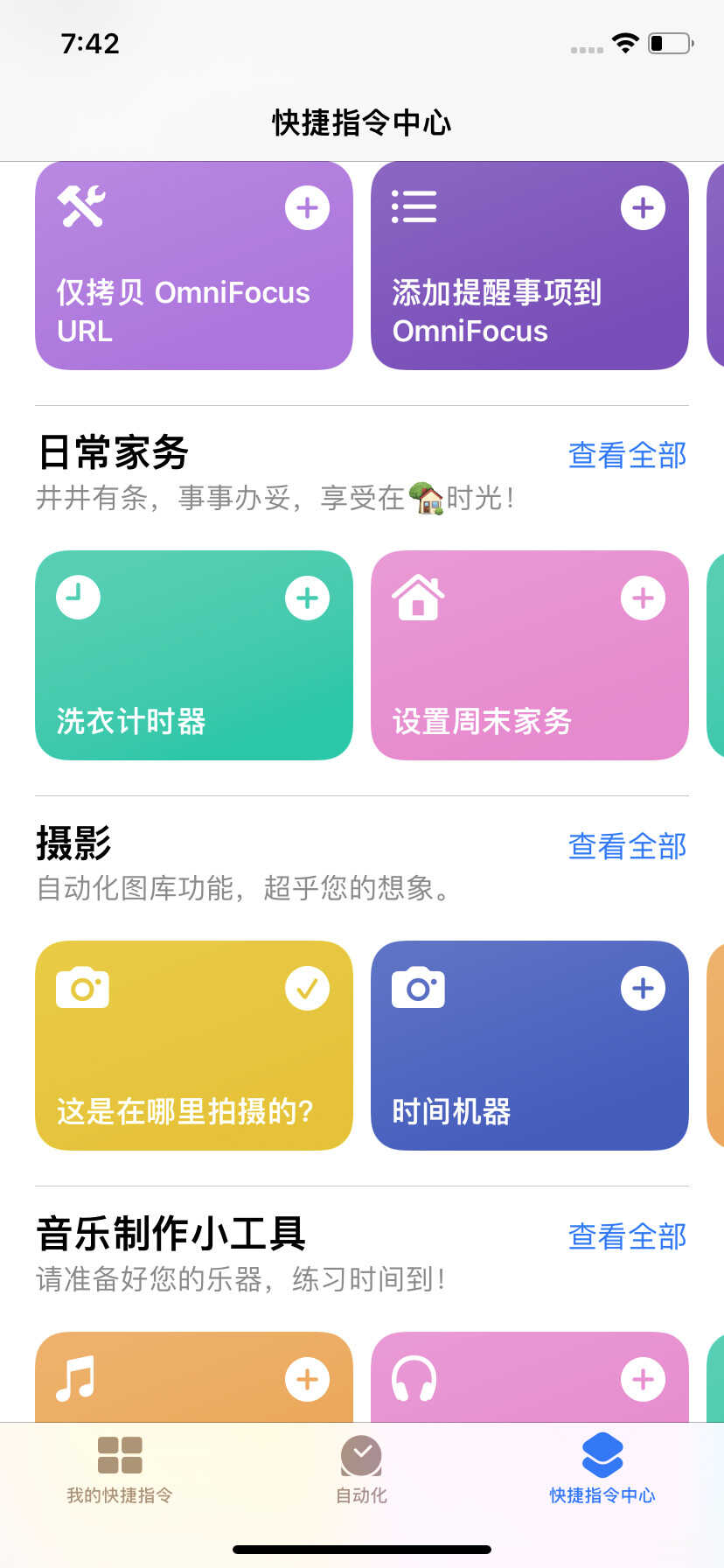Add the pink headphones shortcut
The width and height of the screenshot is (724, 1568).
pyautogui.click(x=643, y=1380)
